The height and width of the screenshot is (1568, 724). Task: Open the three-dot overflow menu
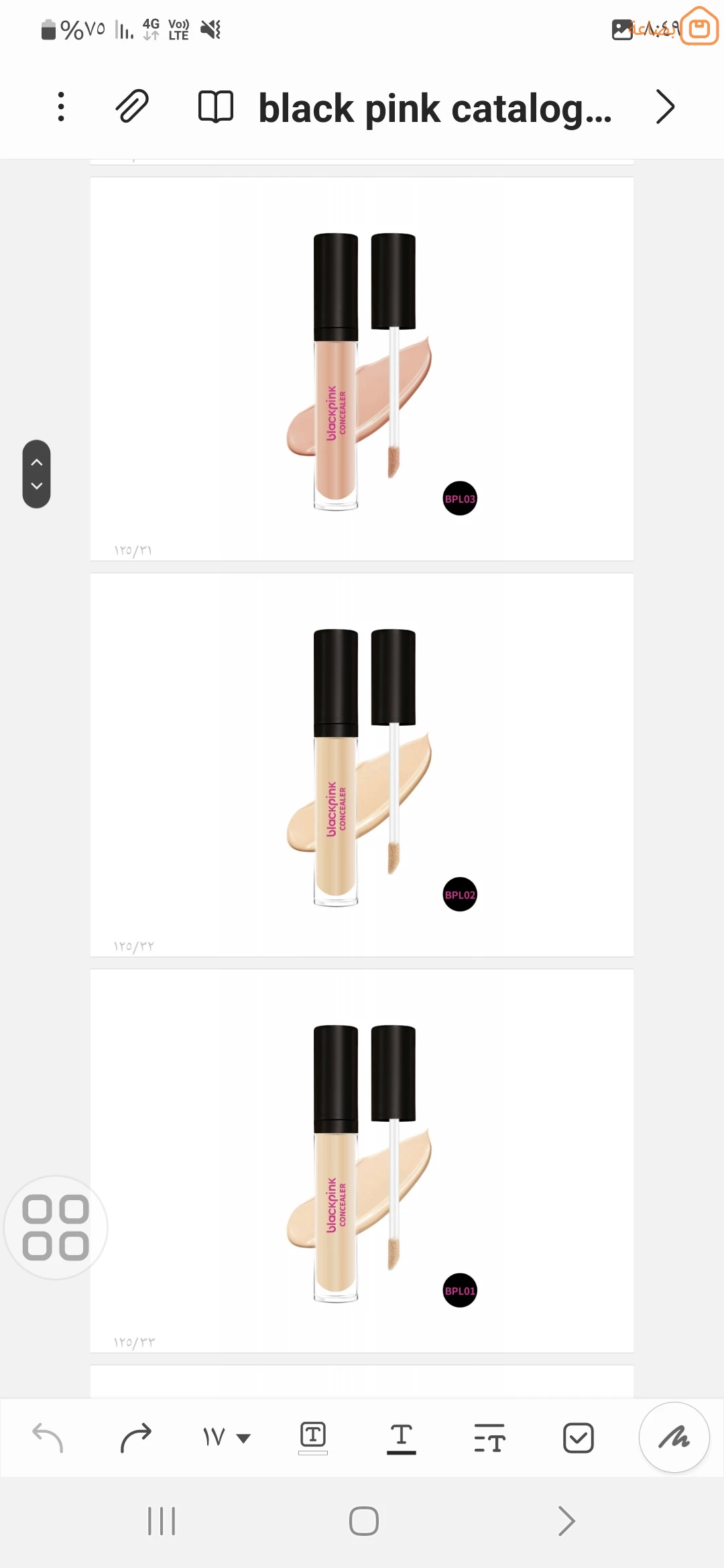click(61, 107)
